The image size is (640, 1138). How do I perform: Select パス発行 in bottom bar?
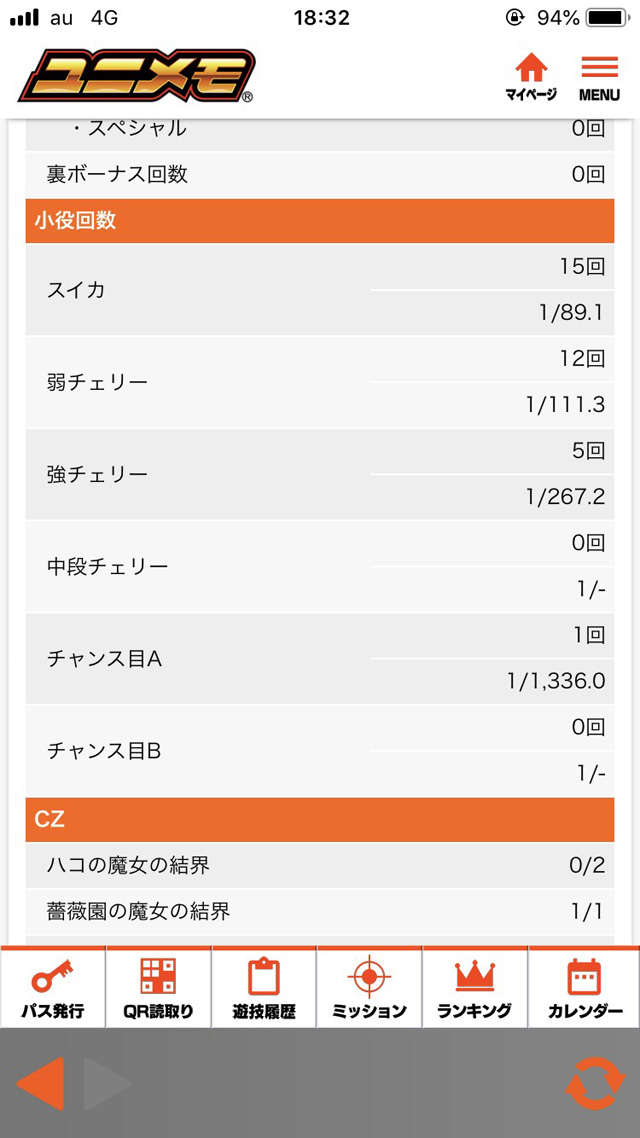point(53,988)
